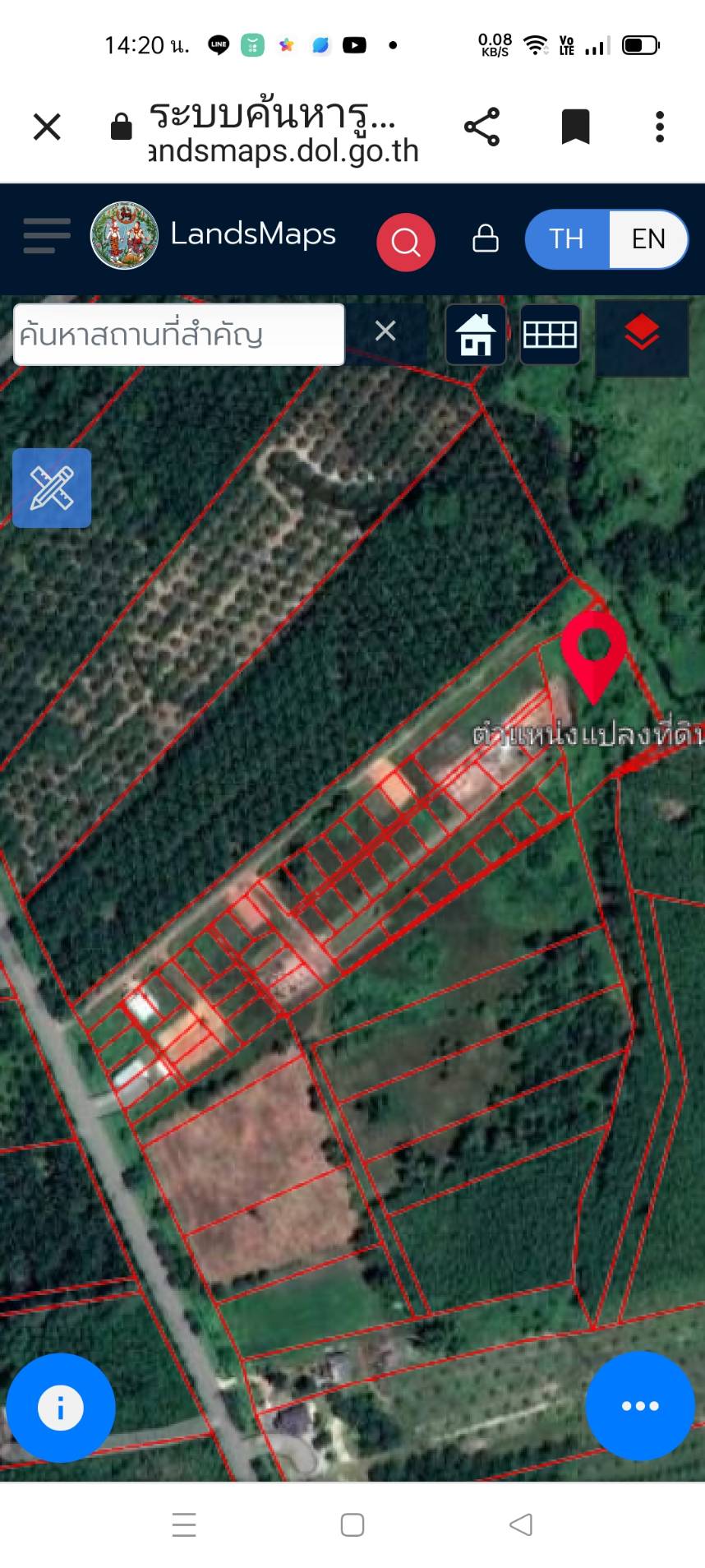Image resolution: width=705 pixels, height=1568 pixels.
Task: Open the grid table tool
Action: pos(551,335)
